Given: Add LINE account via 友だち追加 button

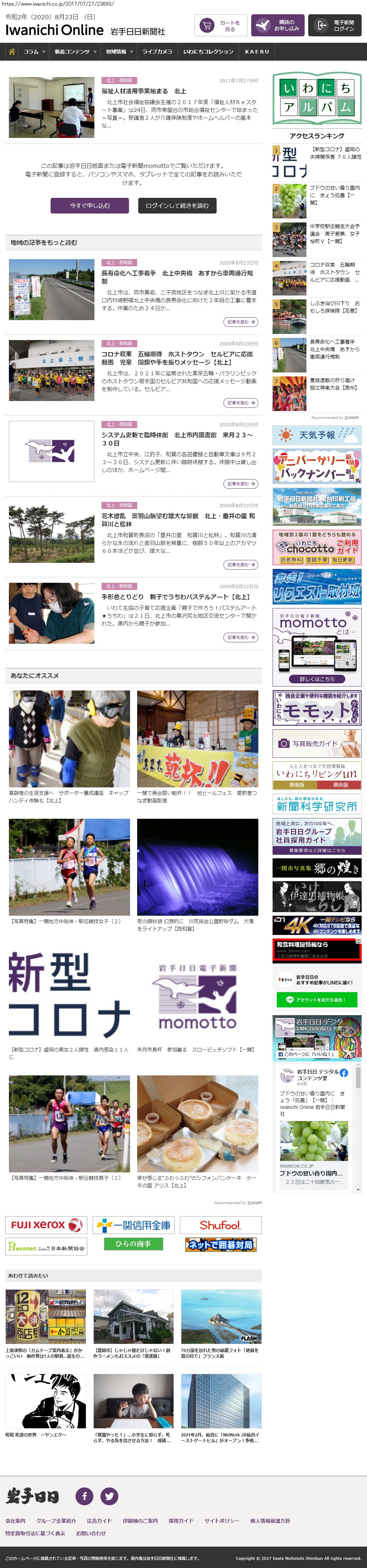Looking at the screenshot, I should 316,999.
